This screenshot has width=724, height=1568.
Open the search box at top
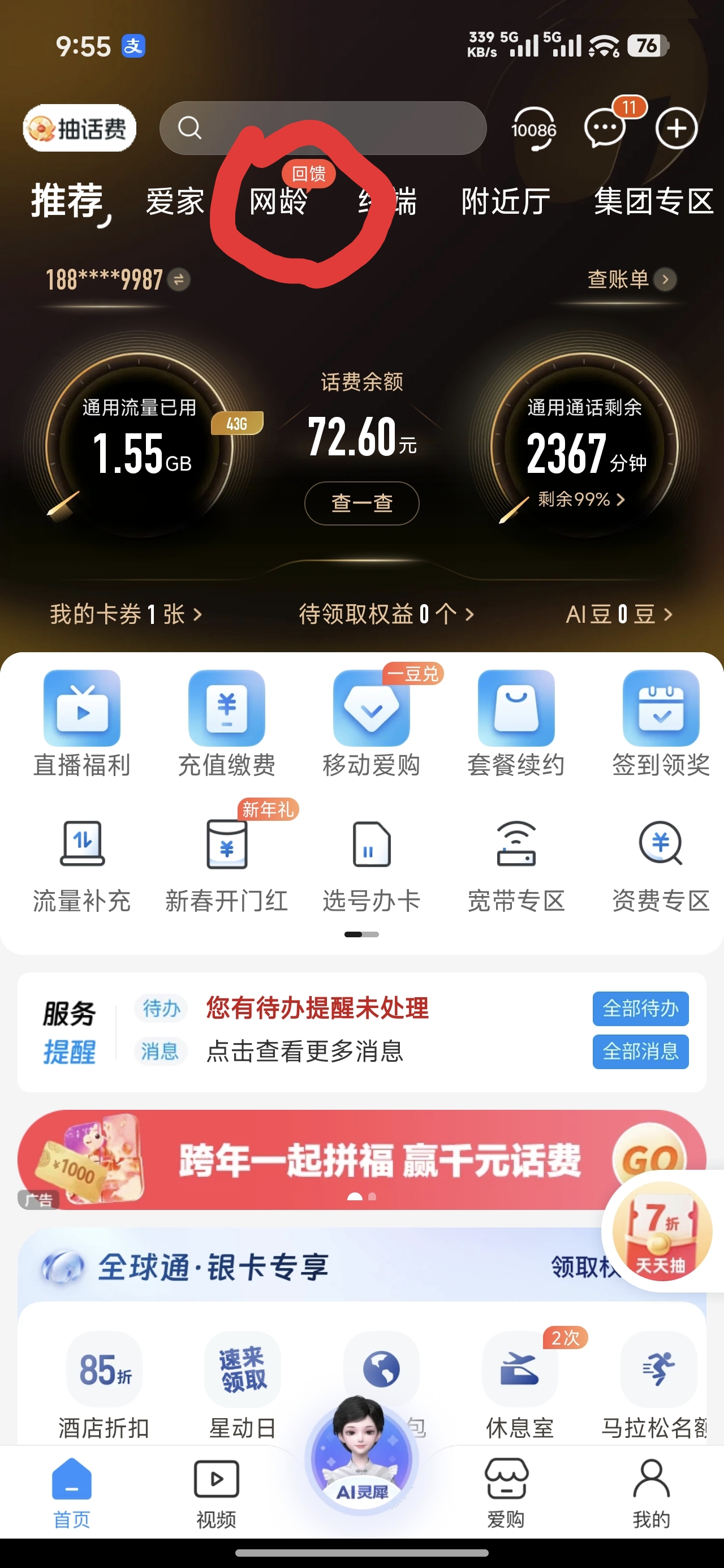click(323, 128)
